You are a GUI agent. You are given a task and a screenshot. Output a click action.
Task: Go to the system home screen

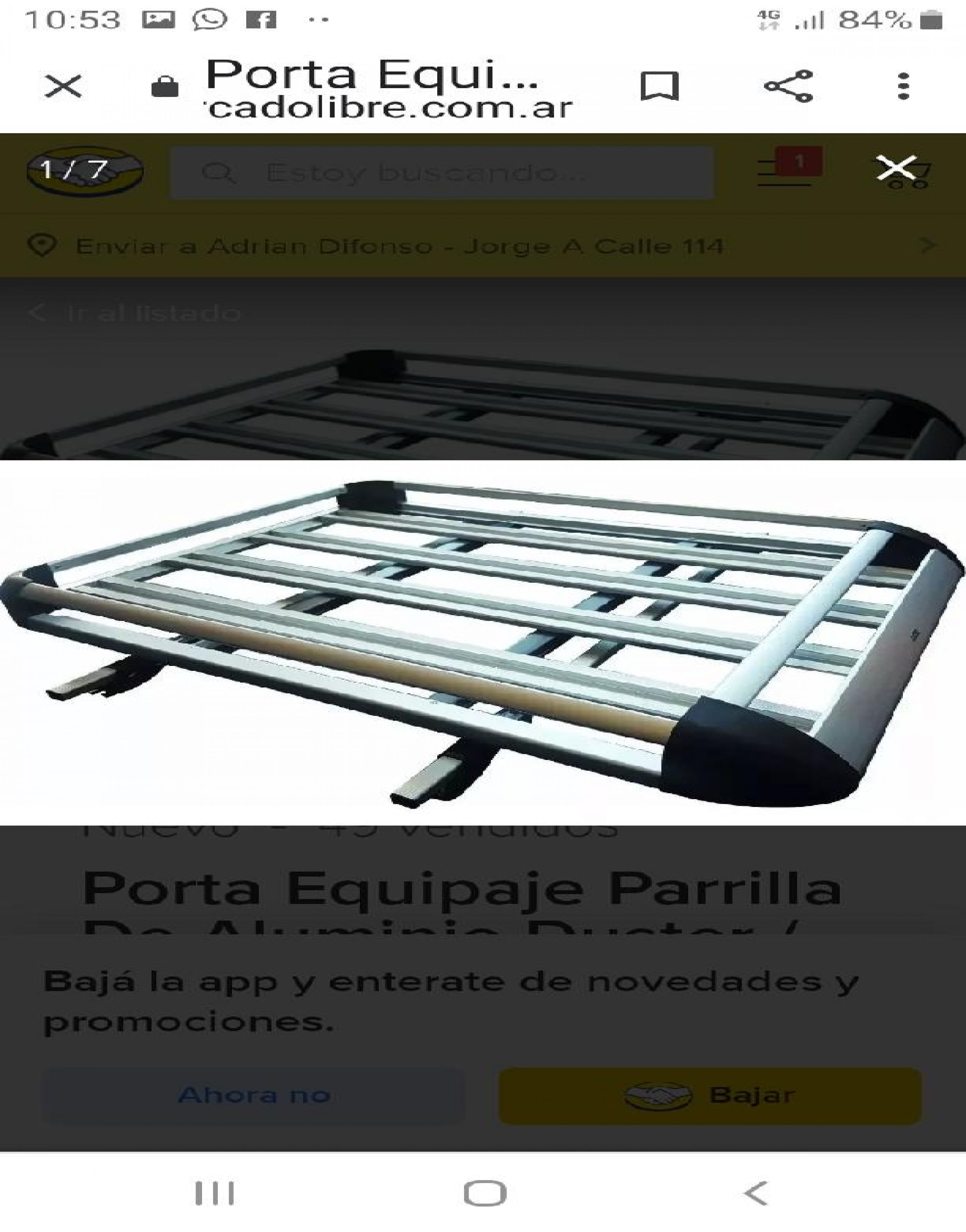click(485, 1194)
